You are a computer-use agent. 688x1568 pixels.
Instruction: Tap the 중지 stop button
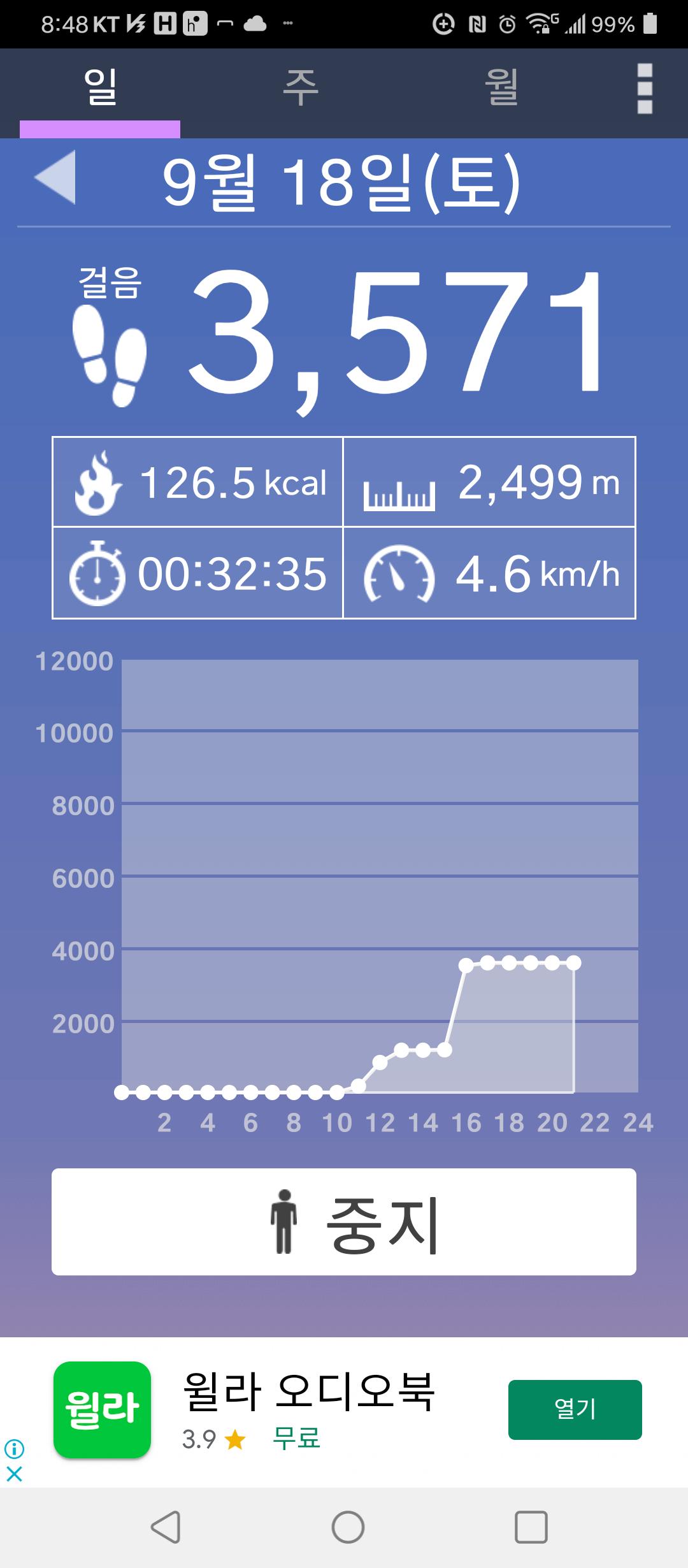344,1221
